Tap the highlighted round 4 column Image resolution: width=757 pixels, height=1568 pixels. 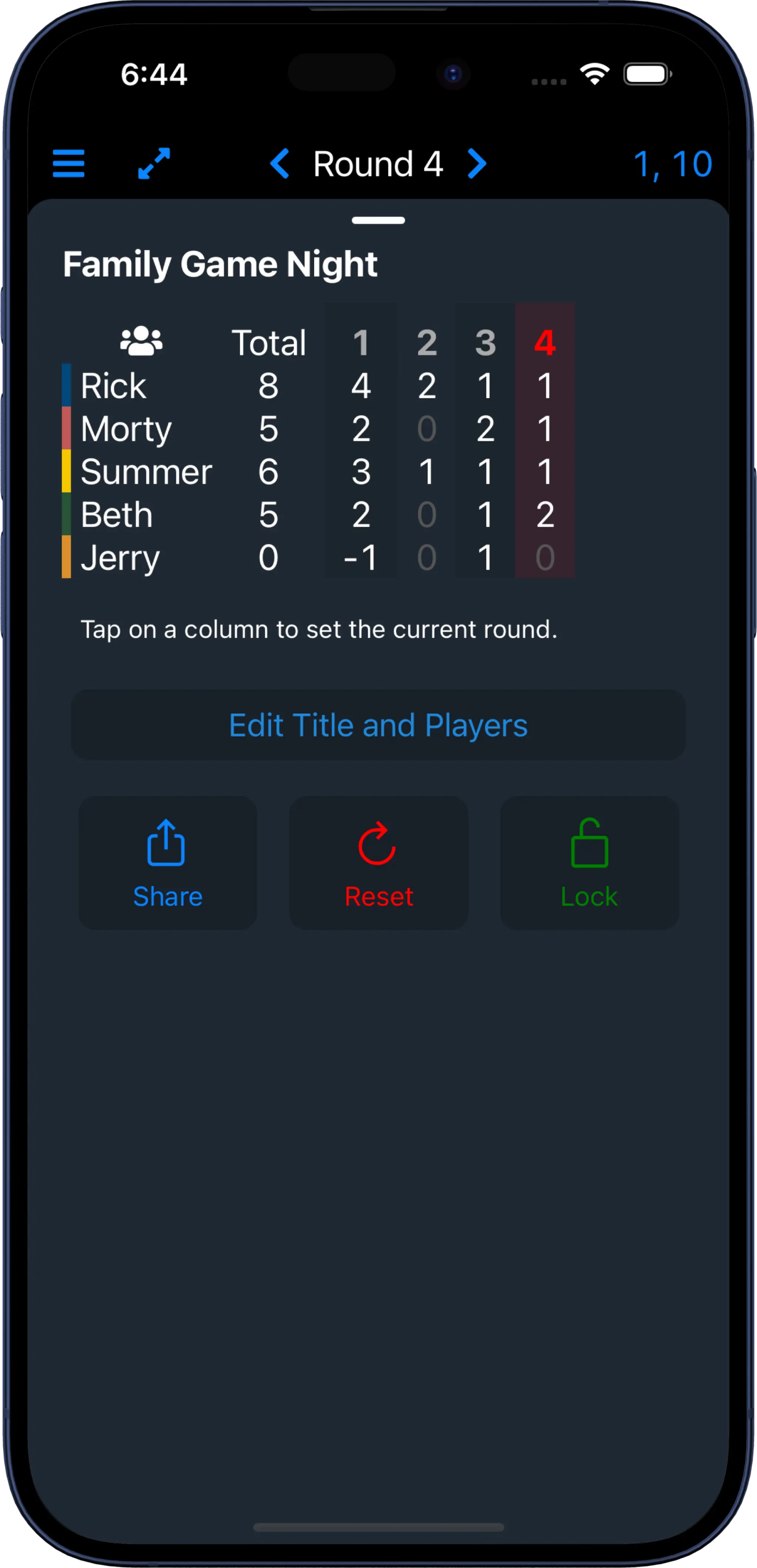click(544, 440)
